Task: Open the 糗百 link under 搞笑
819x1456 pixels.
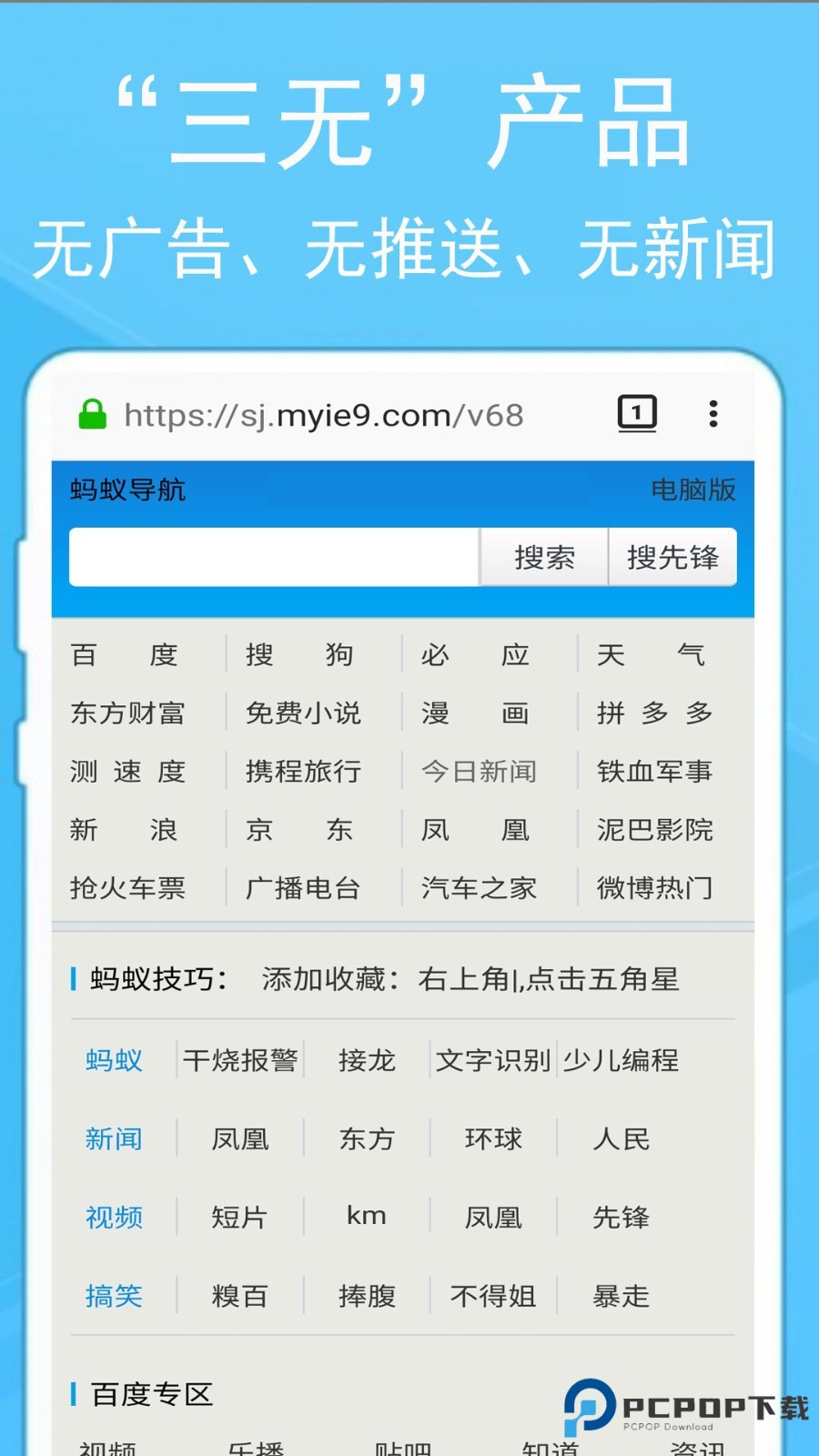Action: (x=238, y=1296)
